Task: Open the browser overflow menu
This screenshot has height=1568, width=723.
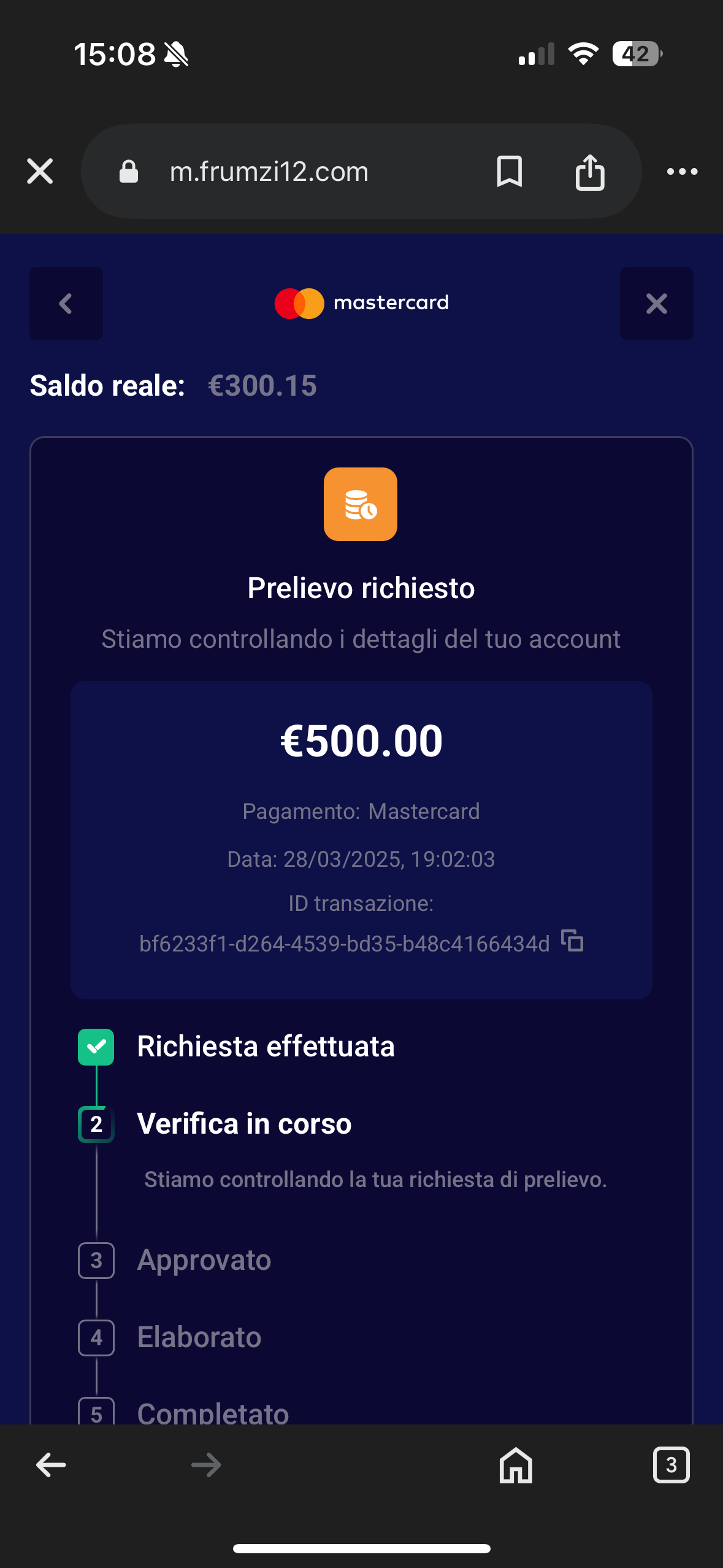Action: tap(682, 172)
